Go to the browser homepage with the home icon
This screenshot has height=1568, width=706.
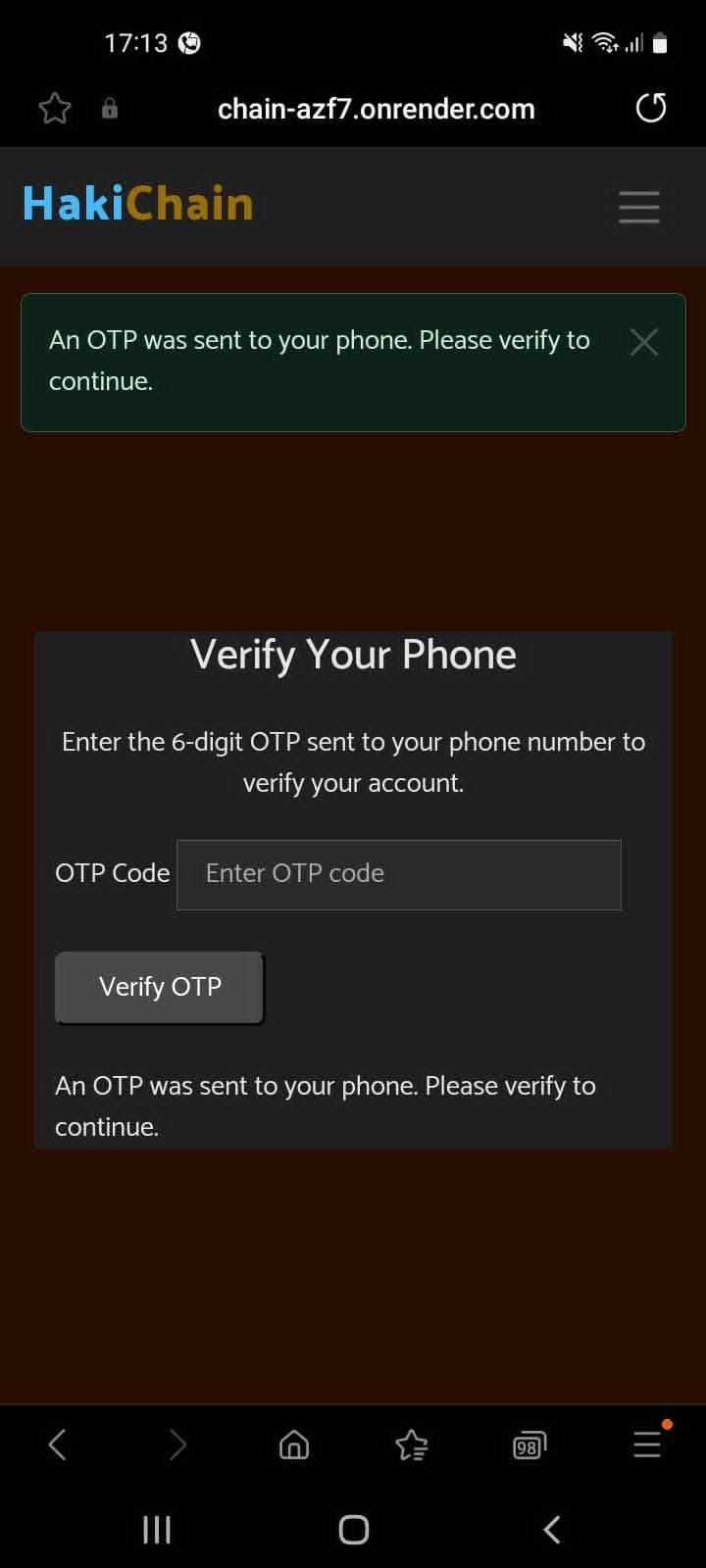(x=293, y=1445)
